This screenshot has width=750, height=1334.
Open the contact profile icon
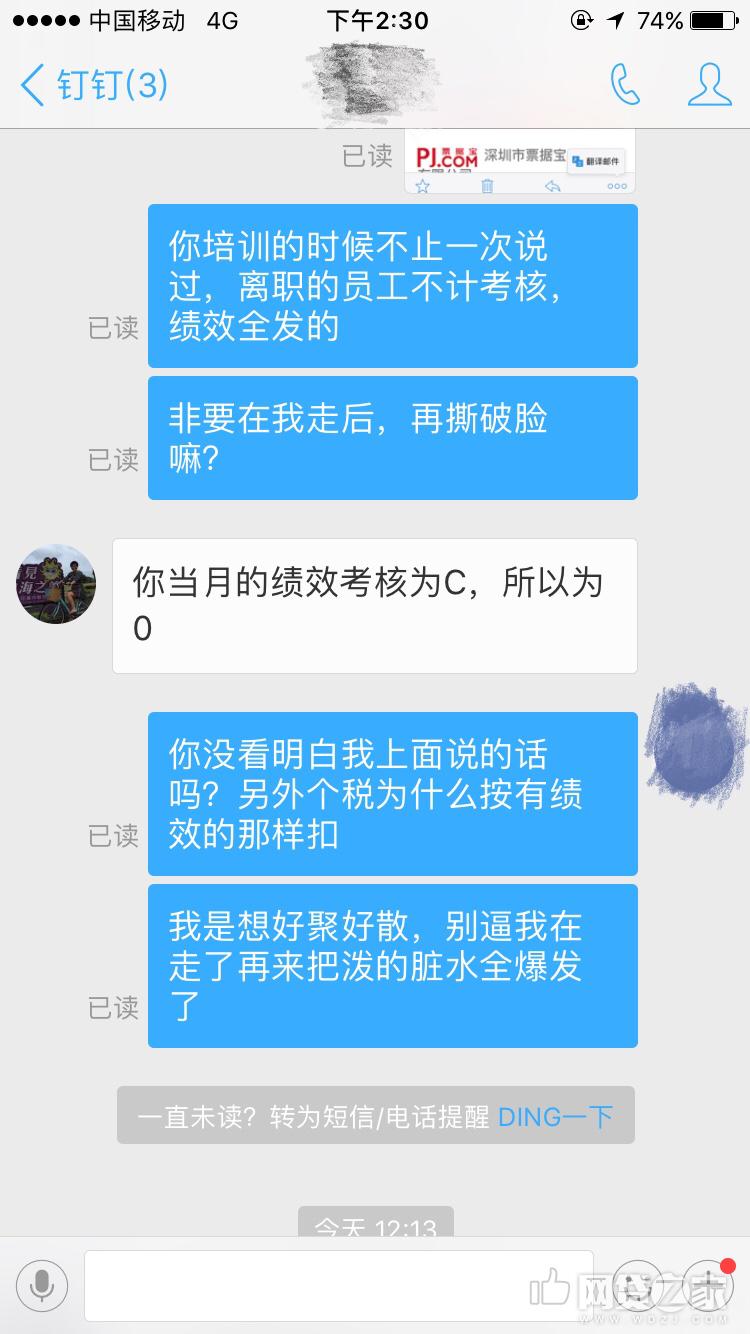point(709,85)
